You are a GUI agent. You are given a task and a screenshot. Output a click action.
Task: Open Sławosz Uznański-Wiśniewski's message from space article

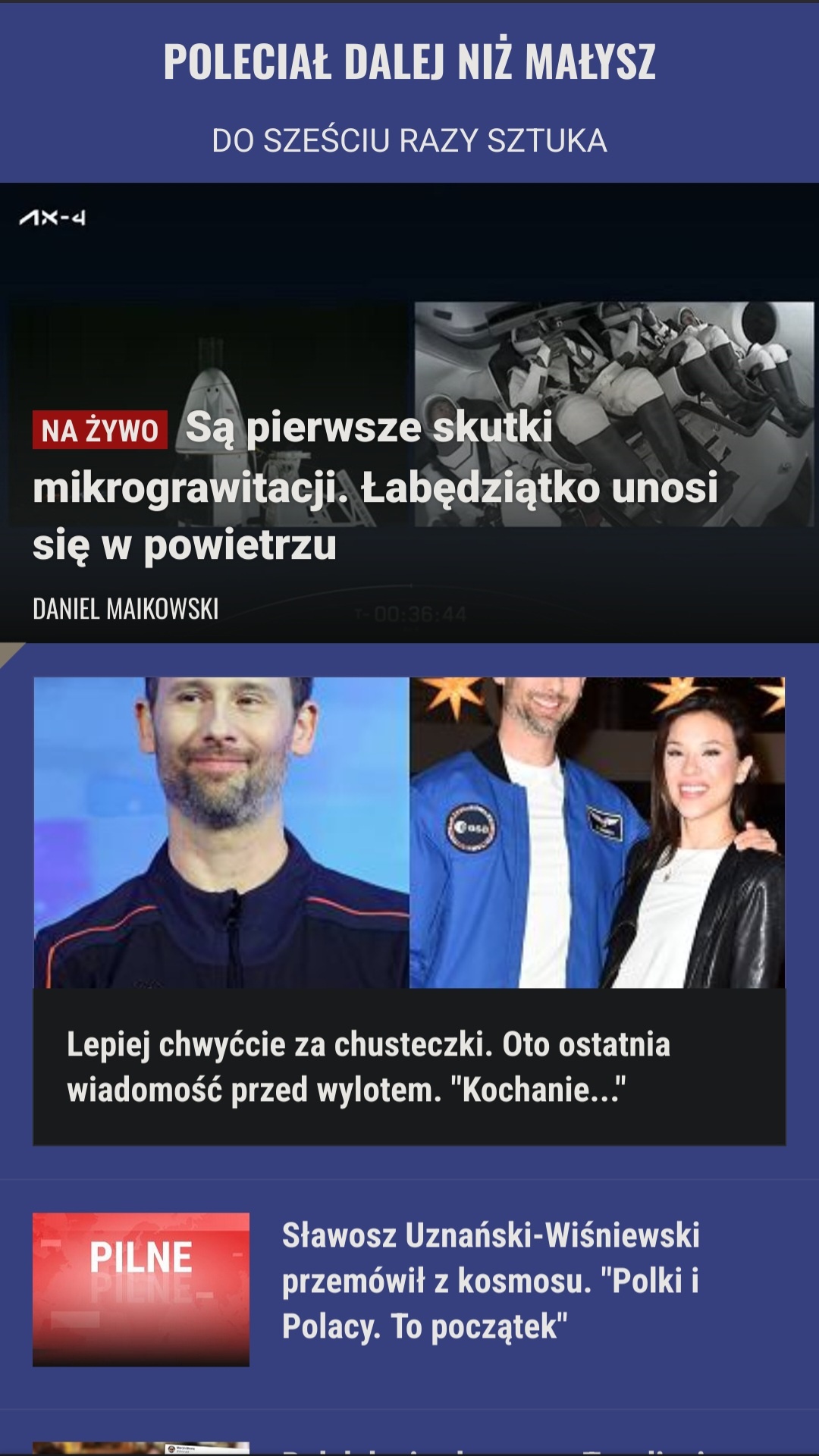[x=490, y=1281]
